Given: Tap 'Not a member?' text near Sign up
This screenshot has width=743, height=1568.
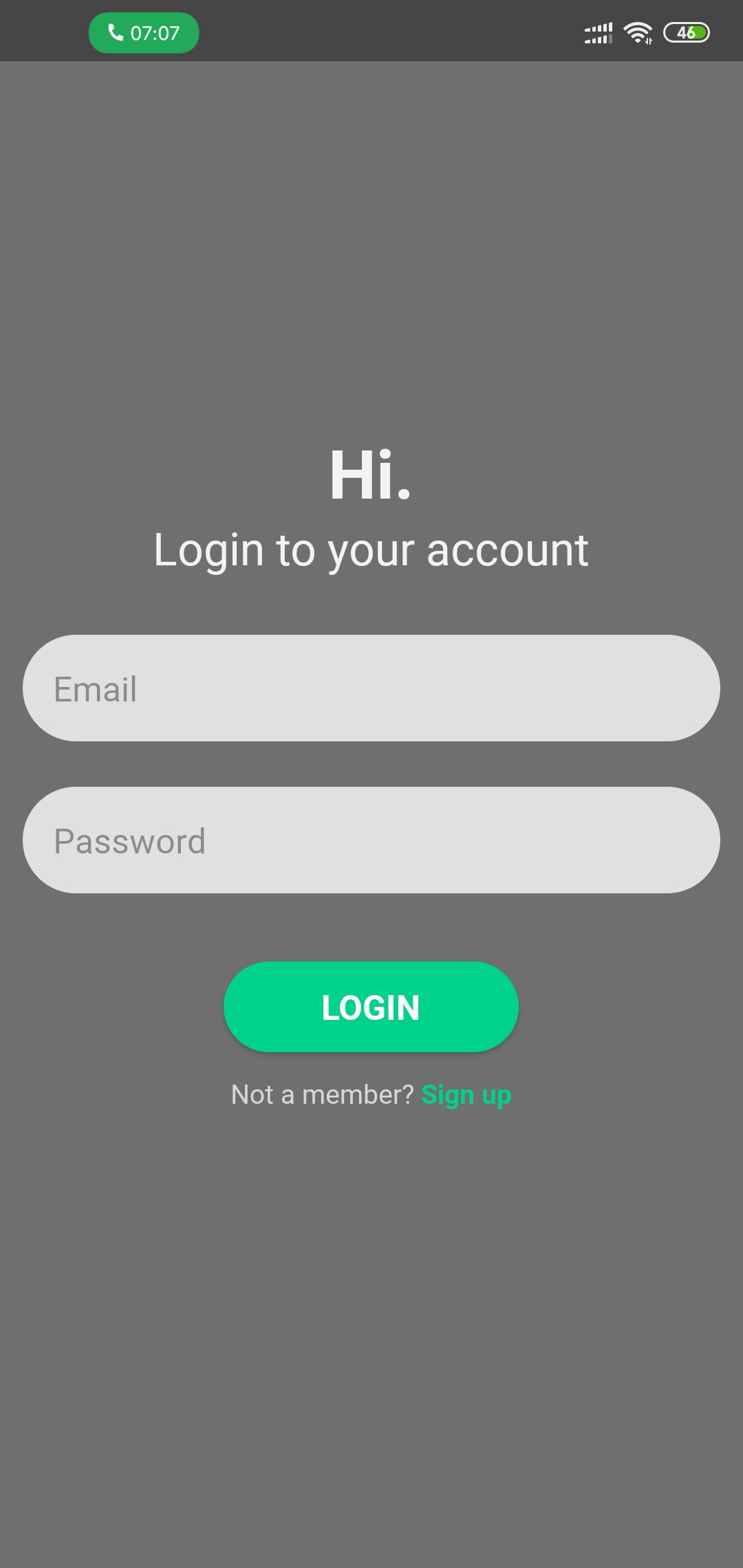Looking at the screenshot, I should coord(321,1093).
